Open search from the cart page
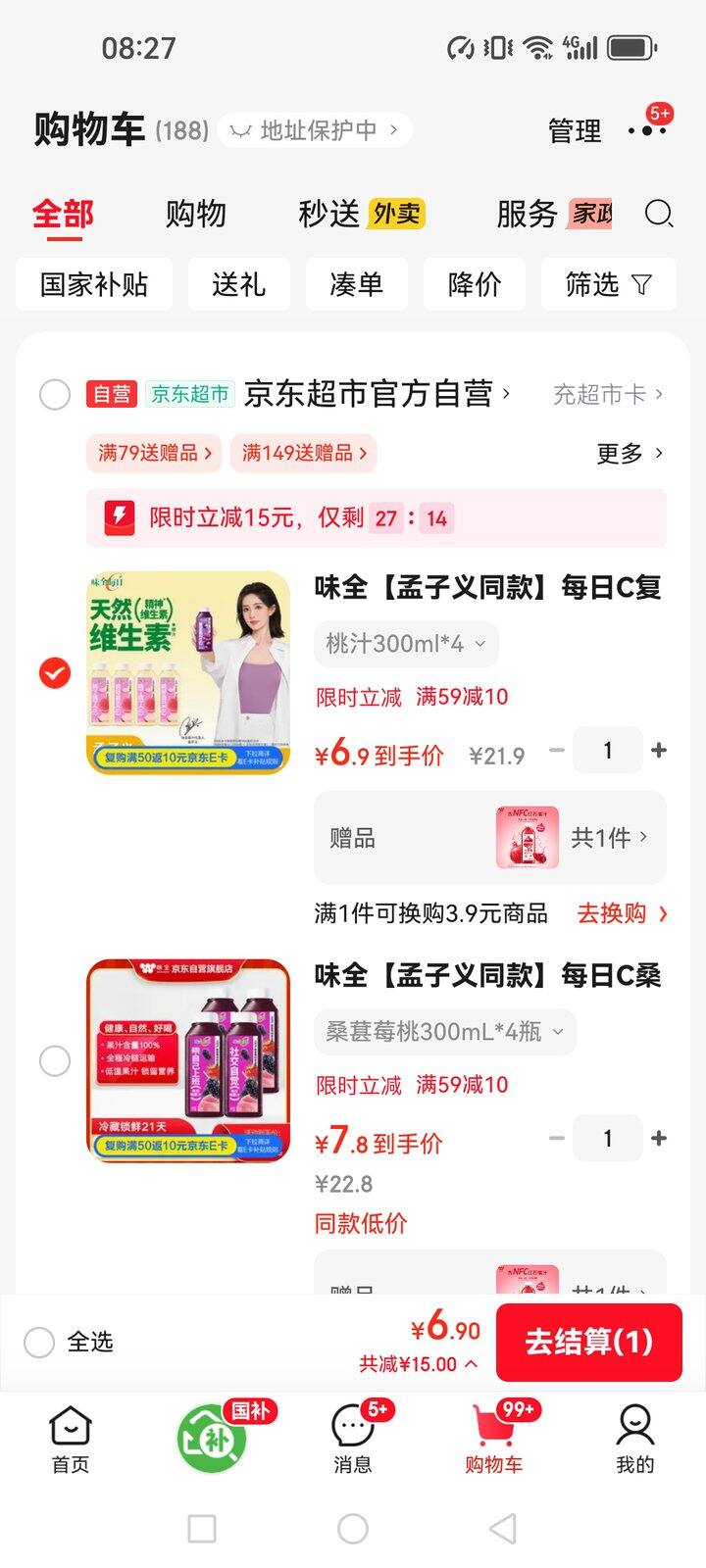 click(x=659, y=214)
